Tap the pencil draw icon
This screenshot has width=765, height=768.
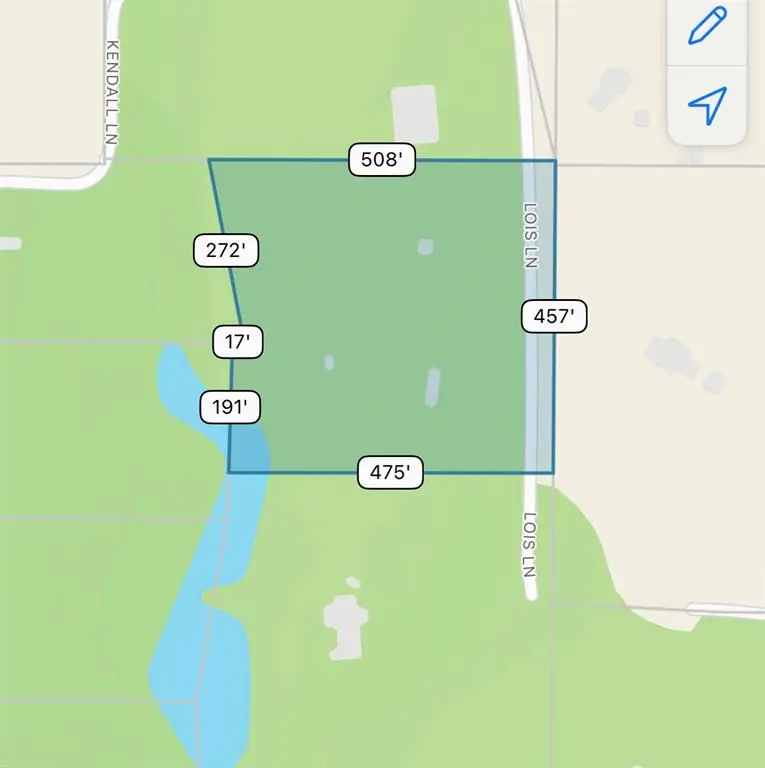coord(707,25)
